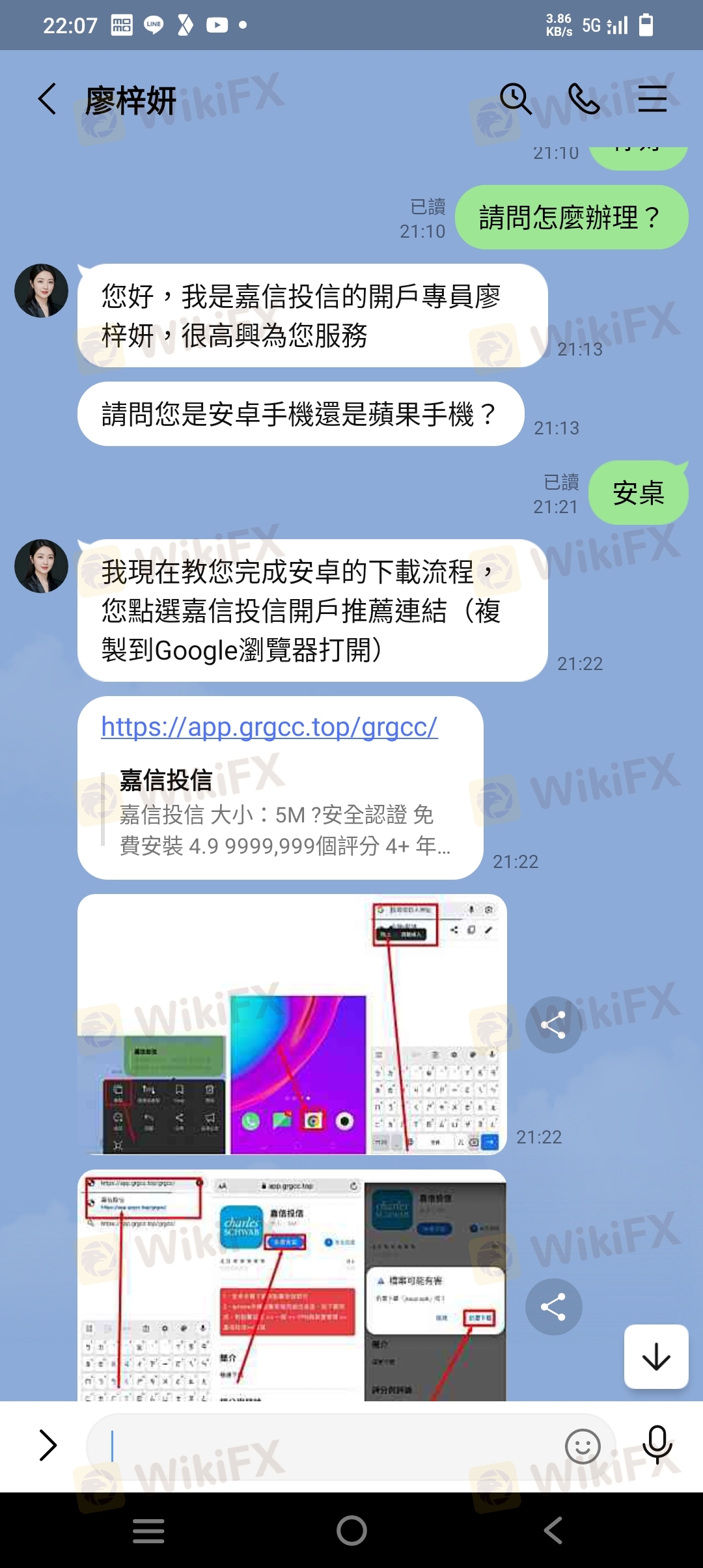Open the app.grgcc.top/grgcc link
This screenshot has height=1568, width=703.
click(x=269, y=727)
